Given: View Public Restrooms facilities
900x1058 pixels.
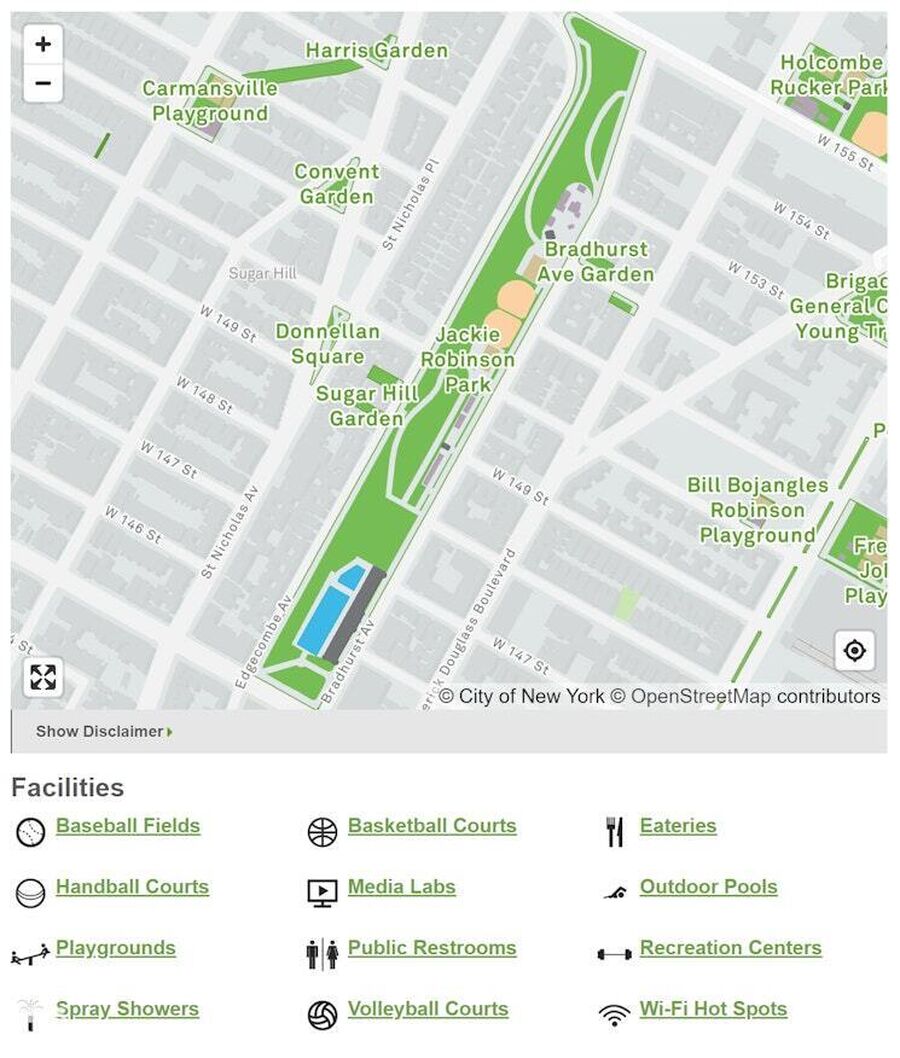Looking at the screenshot, I should pos(431,948).
